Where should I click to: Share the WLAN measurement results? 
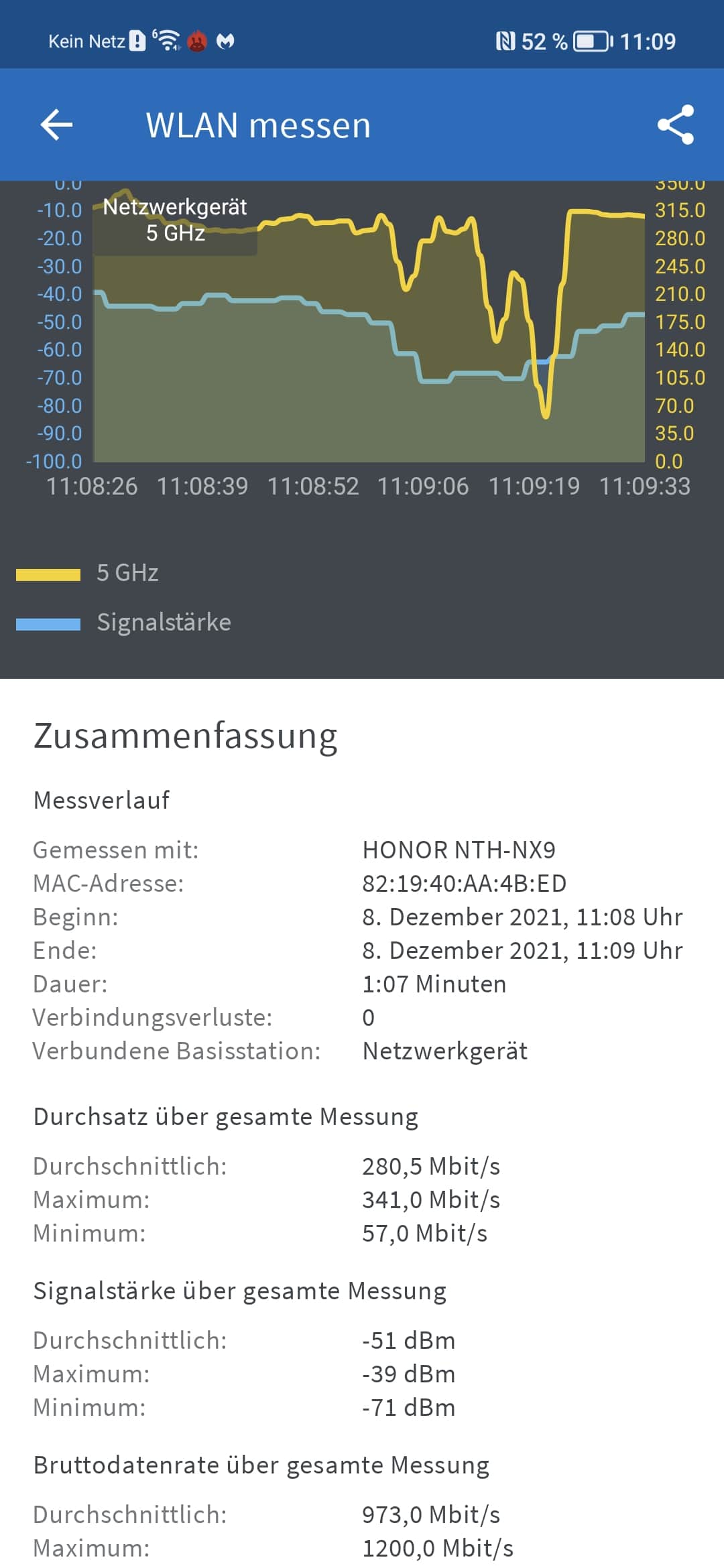[x=675, y=125]
